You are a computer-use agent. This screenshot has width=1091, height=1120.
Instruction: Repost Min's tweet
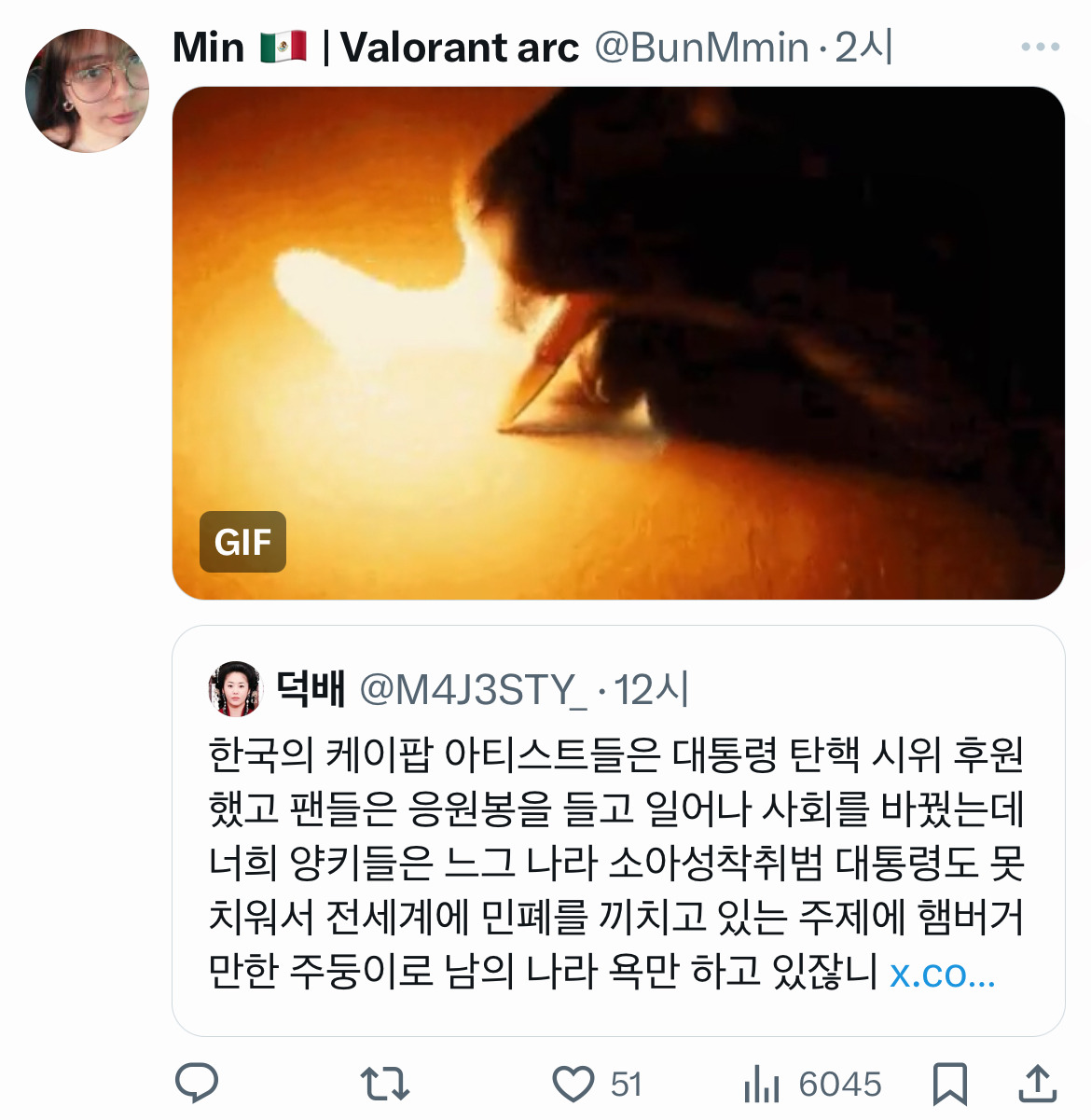pos(384,1084)
